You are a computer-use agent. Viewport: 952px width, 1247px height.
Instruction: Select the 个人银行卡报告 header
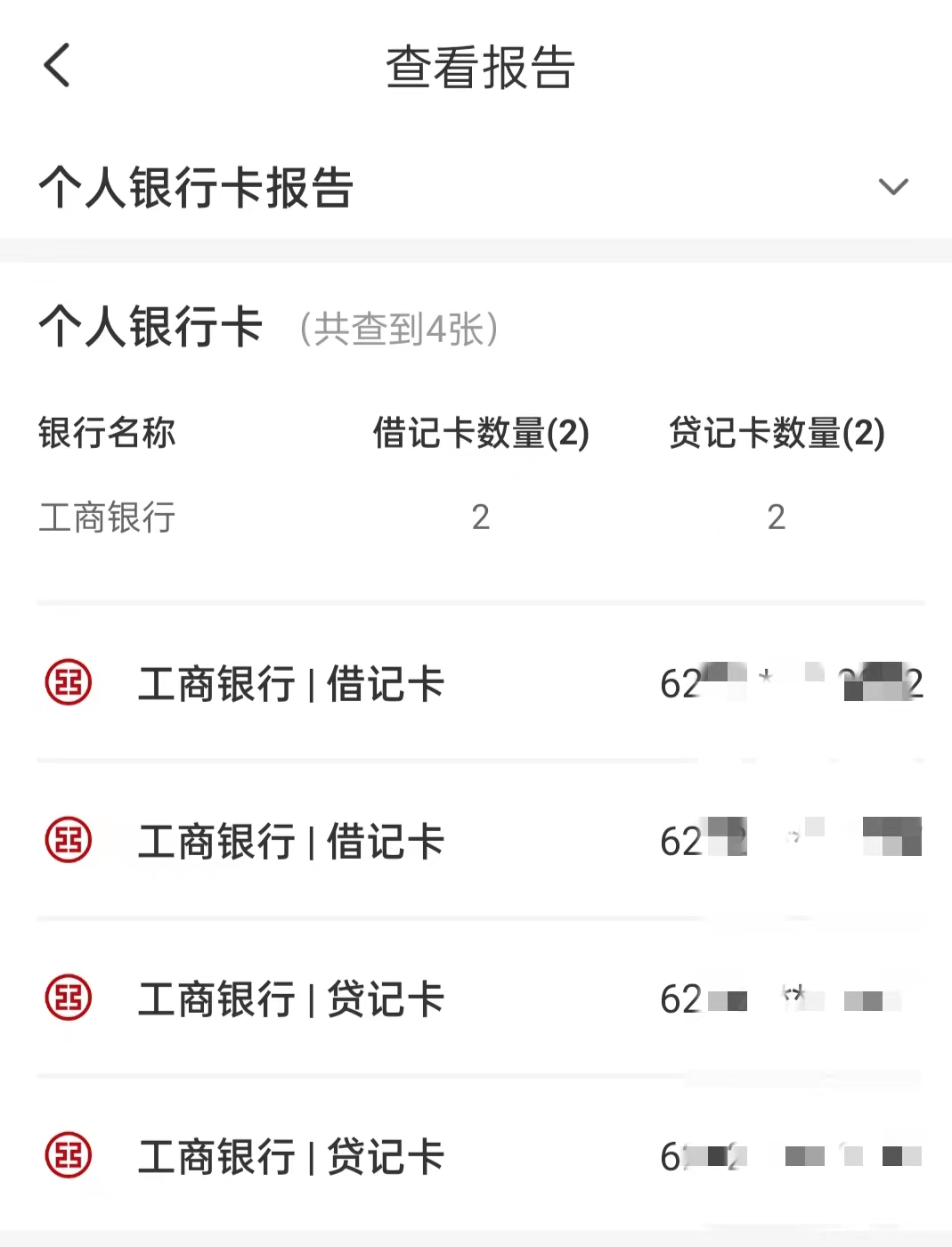coord(198,188)
